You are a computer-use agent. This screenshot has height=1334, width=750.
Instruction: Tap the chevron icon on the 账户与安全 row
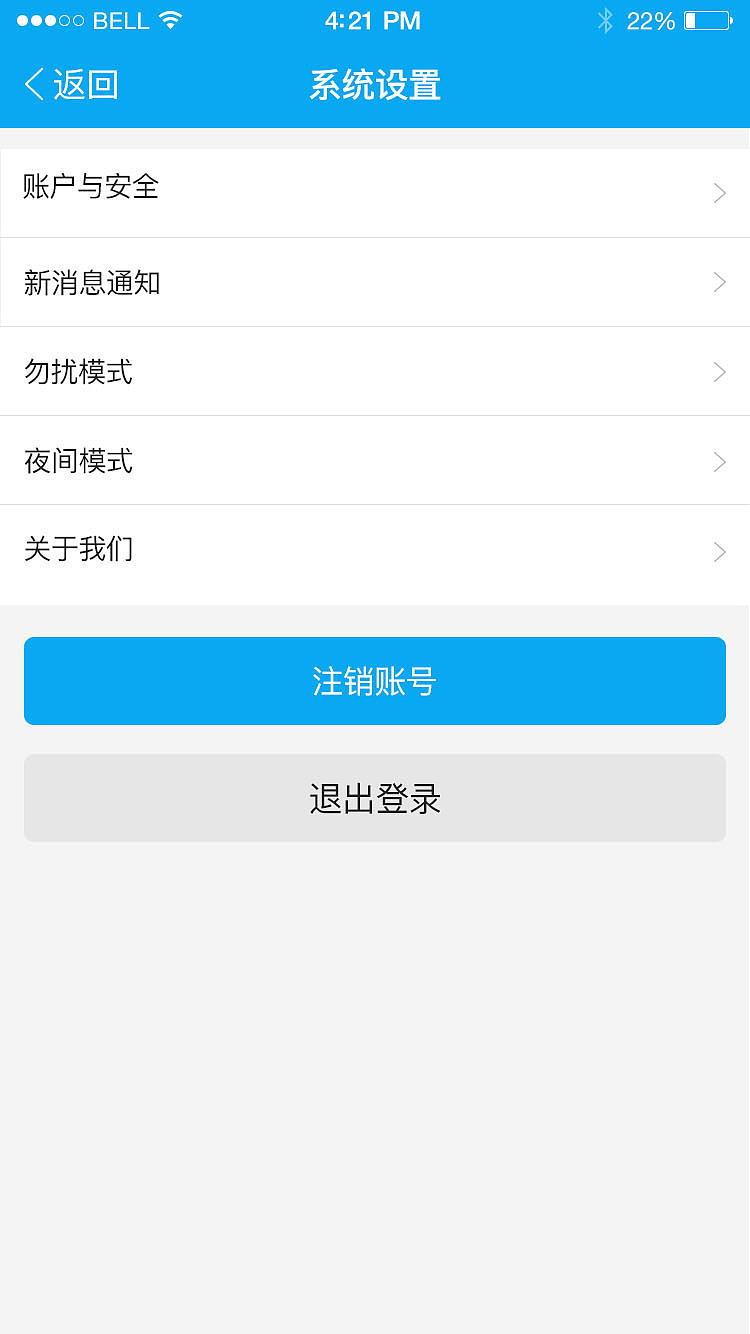coord(719,192)
